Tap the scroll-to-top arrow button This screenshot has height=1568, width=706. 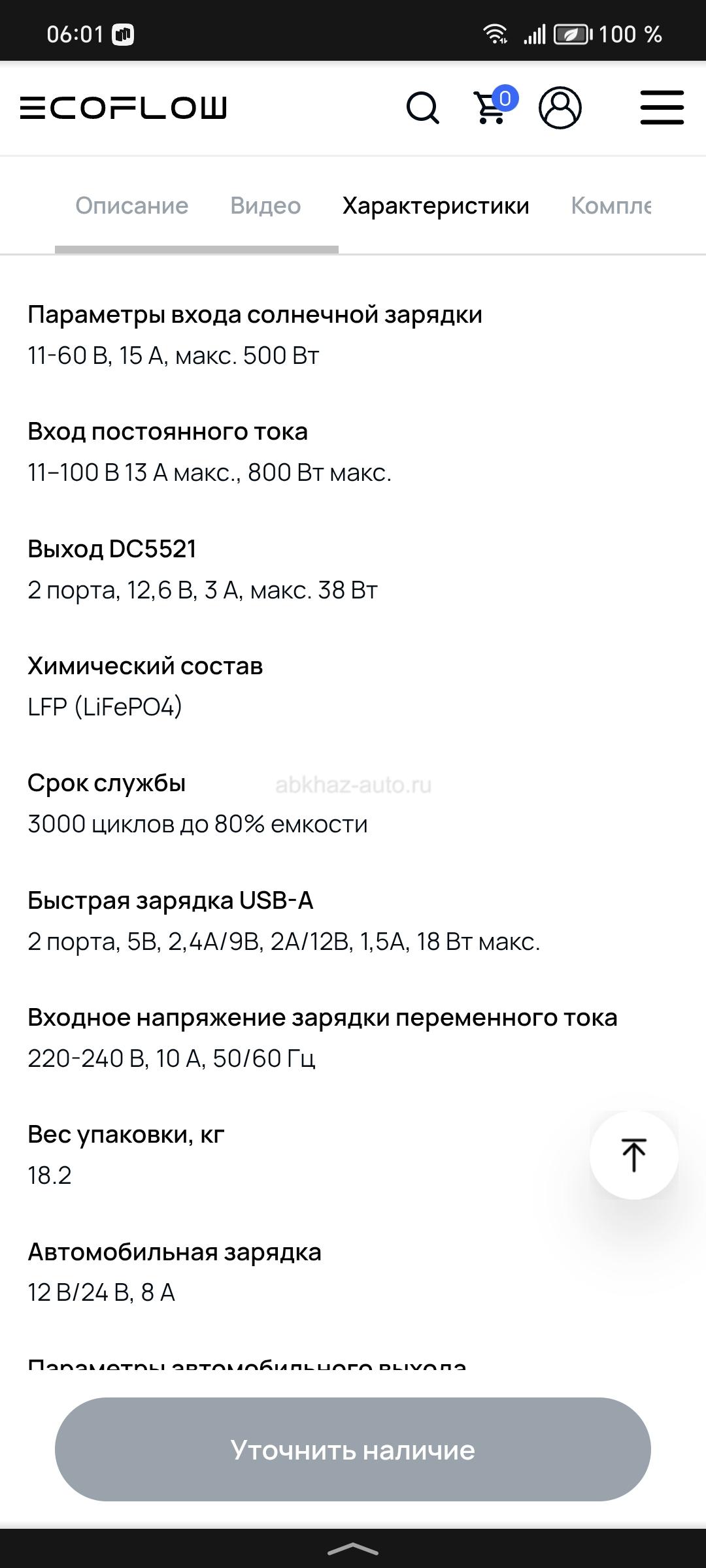[634, 1155]
